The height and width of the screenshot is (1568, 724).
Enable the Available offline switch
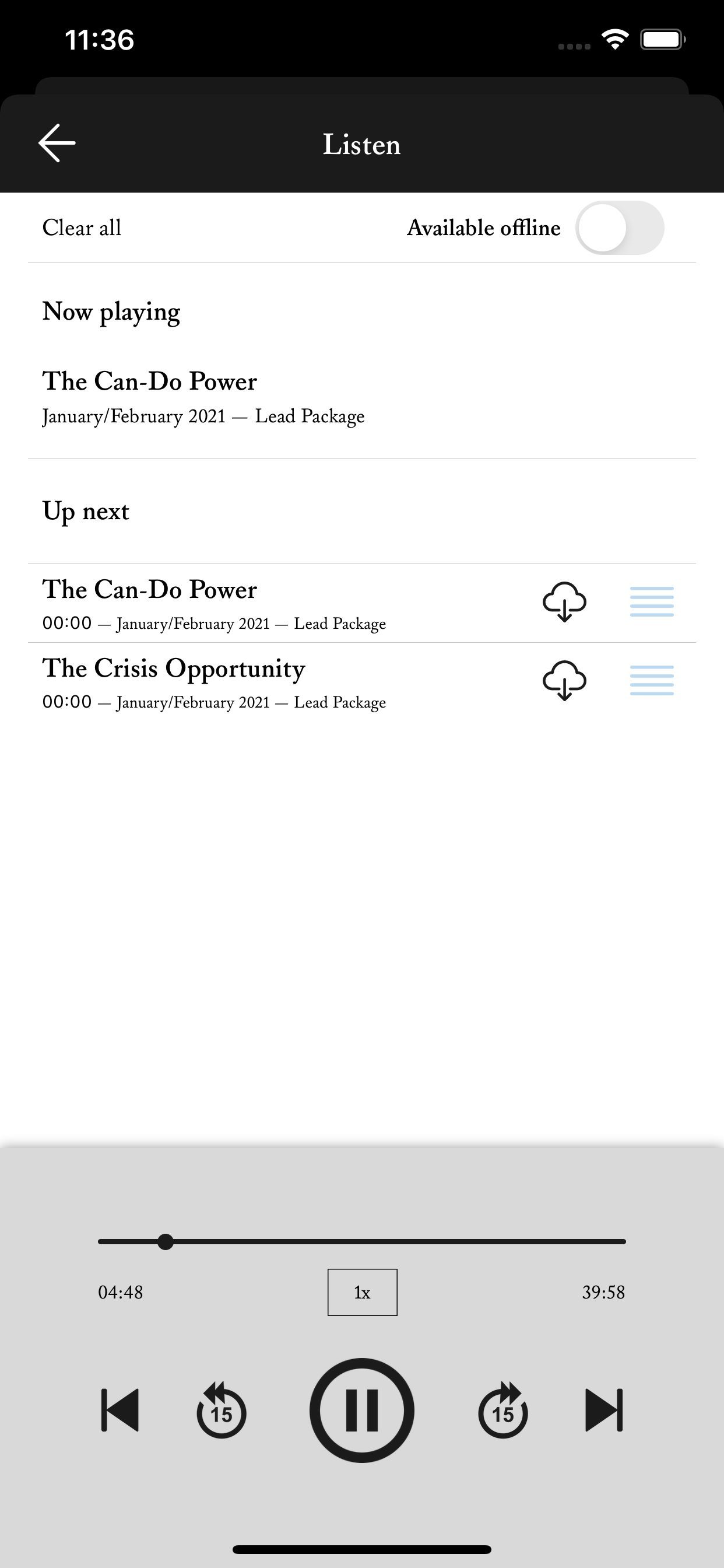click(619, 228)
